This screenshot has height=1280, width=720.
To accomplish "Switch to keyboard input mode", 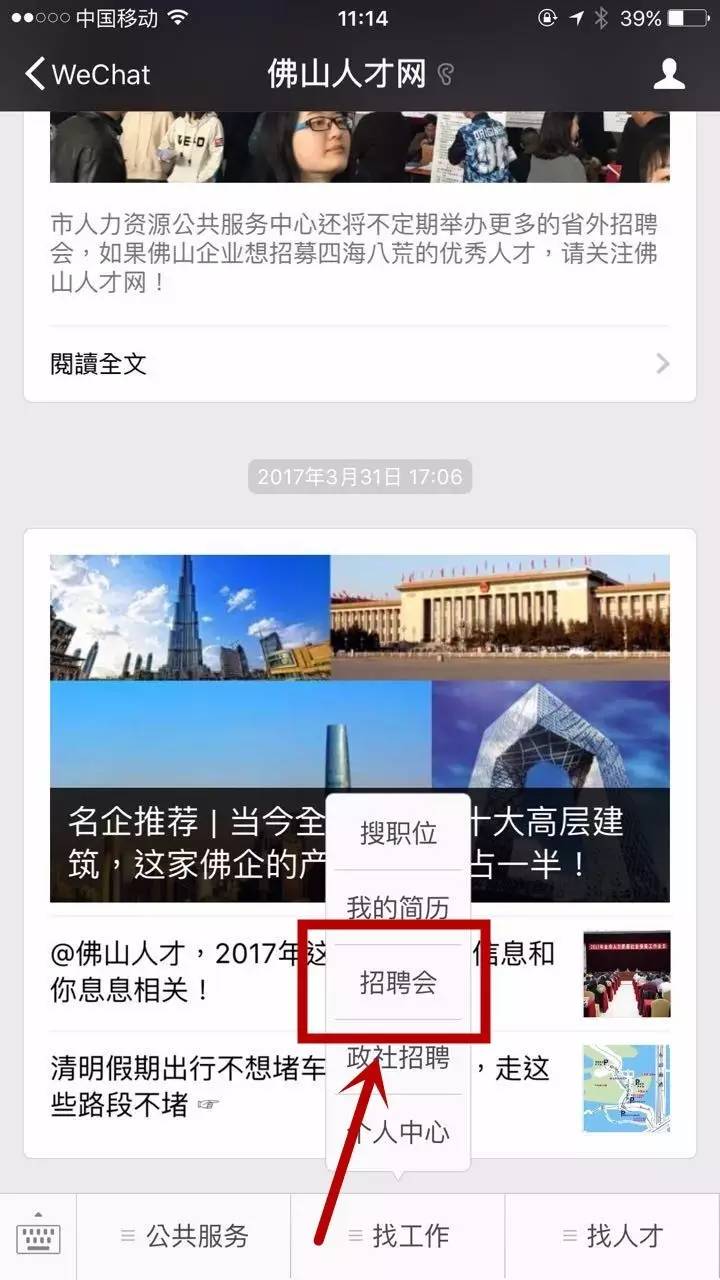I will tap(38, 1237).
